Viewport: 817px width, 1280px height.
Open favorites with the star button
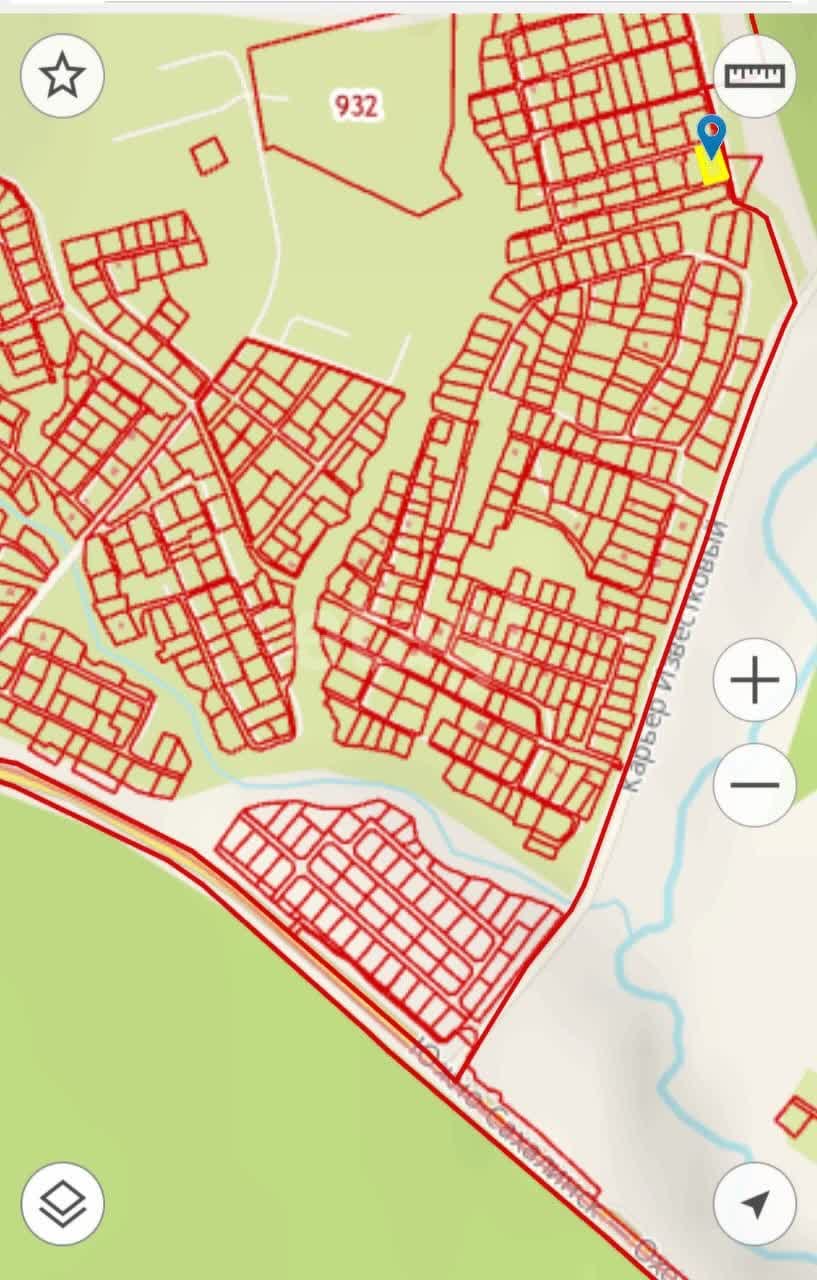pyautogui.click(x=62, y=76)
